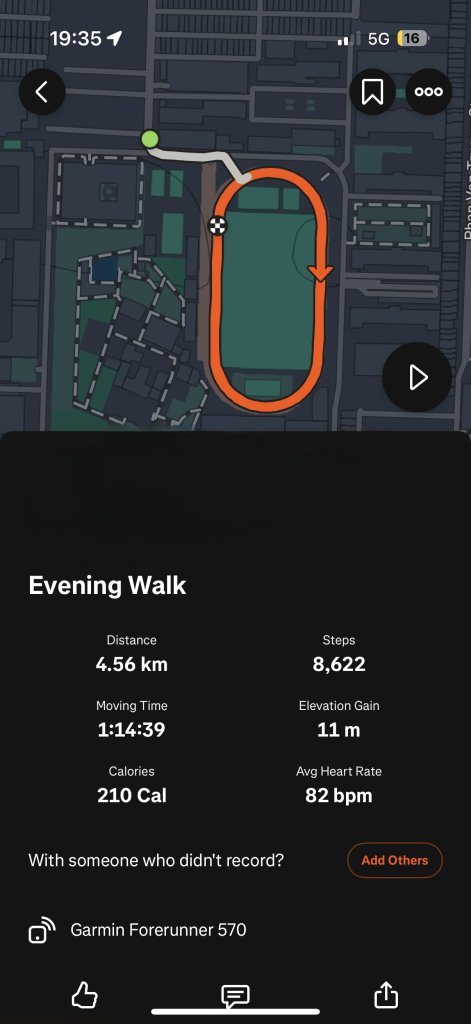Open the three-dot overflow menu
Image resolution: width=471 pixels, height=1024 pixels.
[429, 92]
